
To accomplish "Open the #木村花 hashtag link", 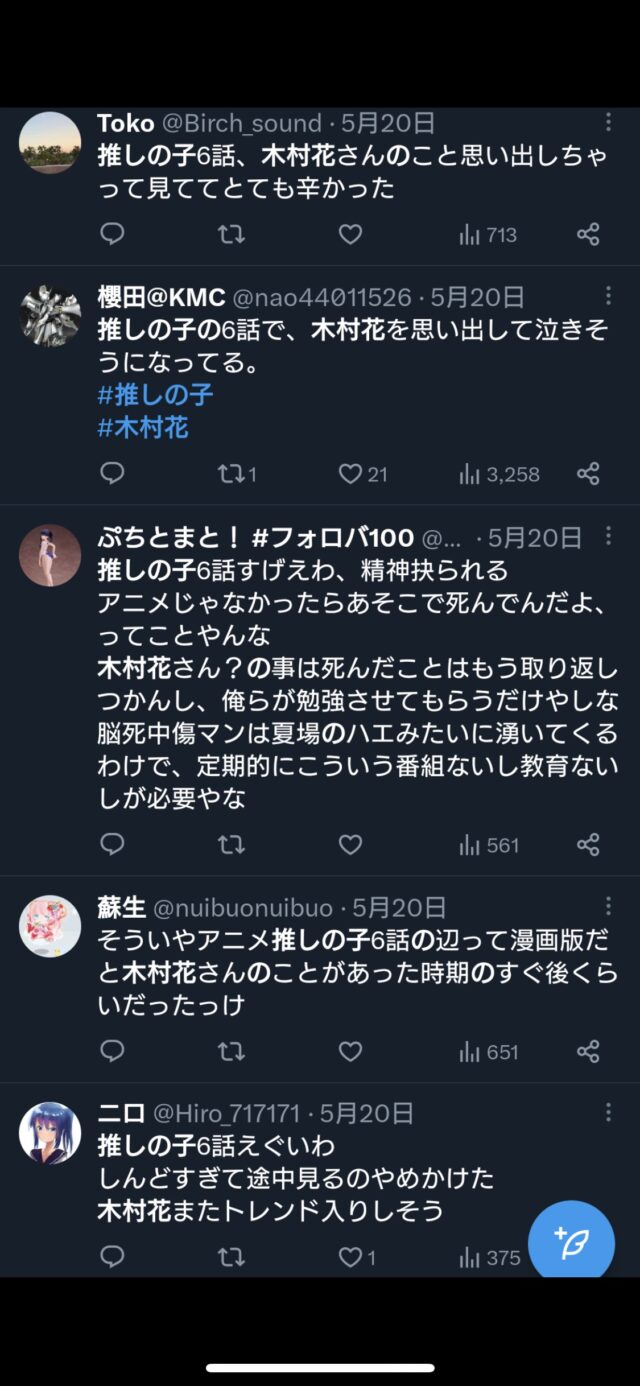I will point(142,428).
